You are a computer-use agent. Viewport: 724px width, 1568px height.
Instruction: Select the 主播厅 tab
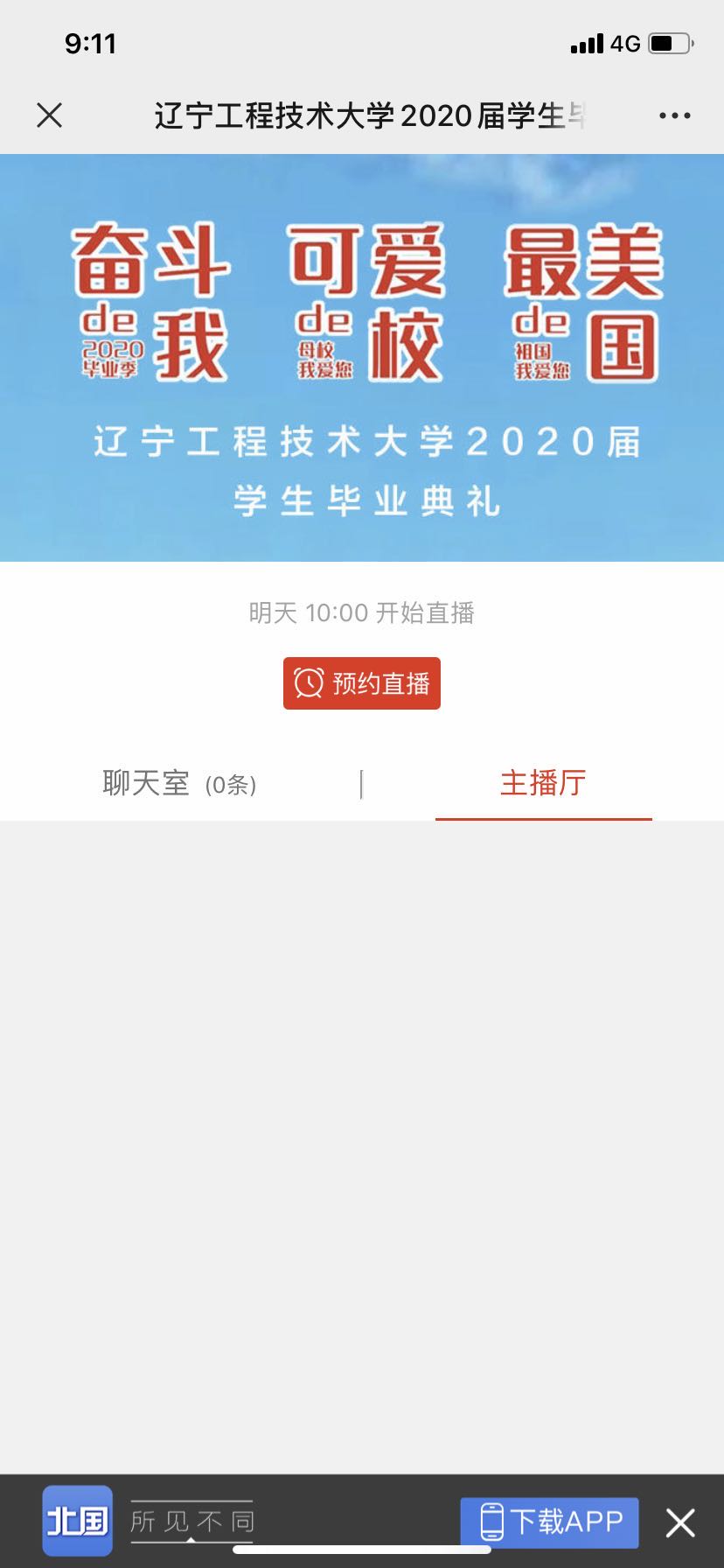coord(543,783)
